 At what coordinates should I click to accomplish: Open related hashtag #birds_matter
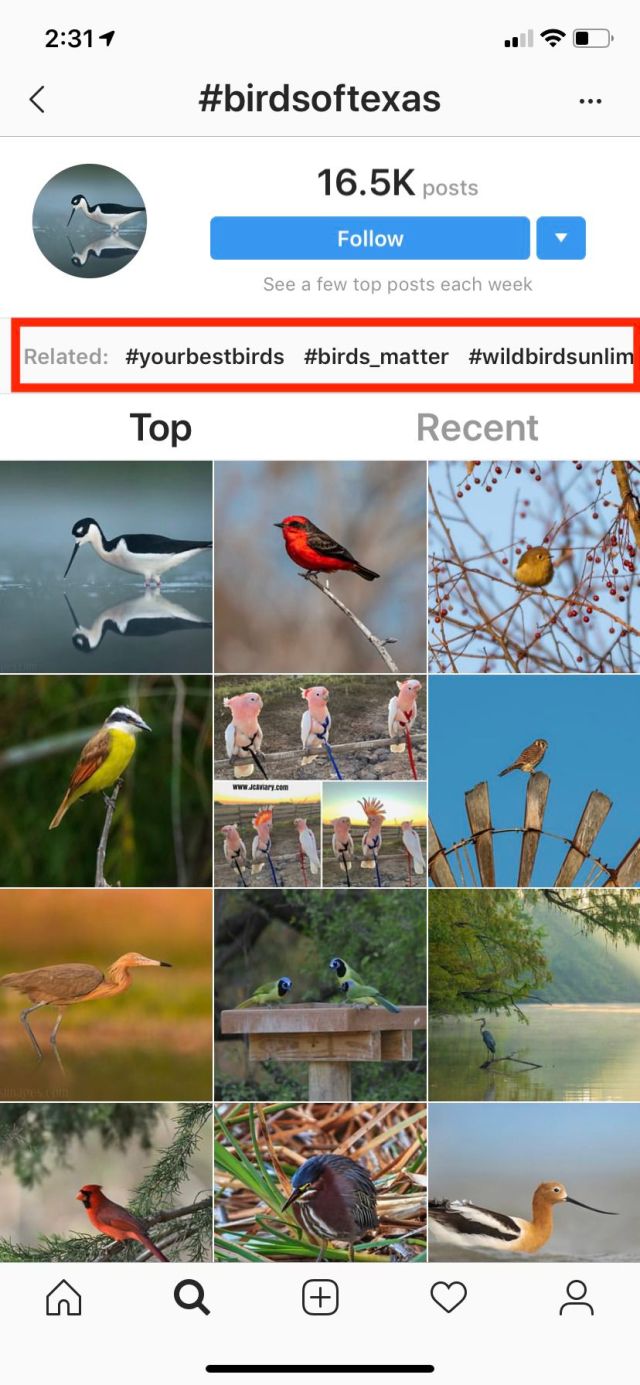tap(376, 356)
